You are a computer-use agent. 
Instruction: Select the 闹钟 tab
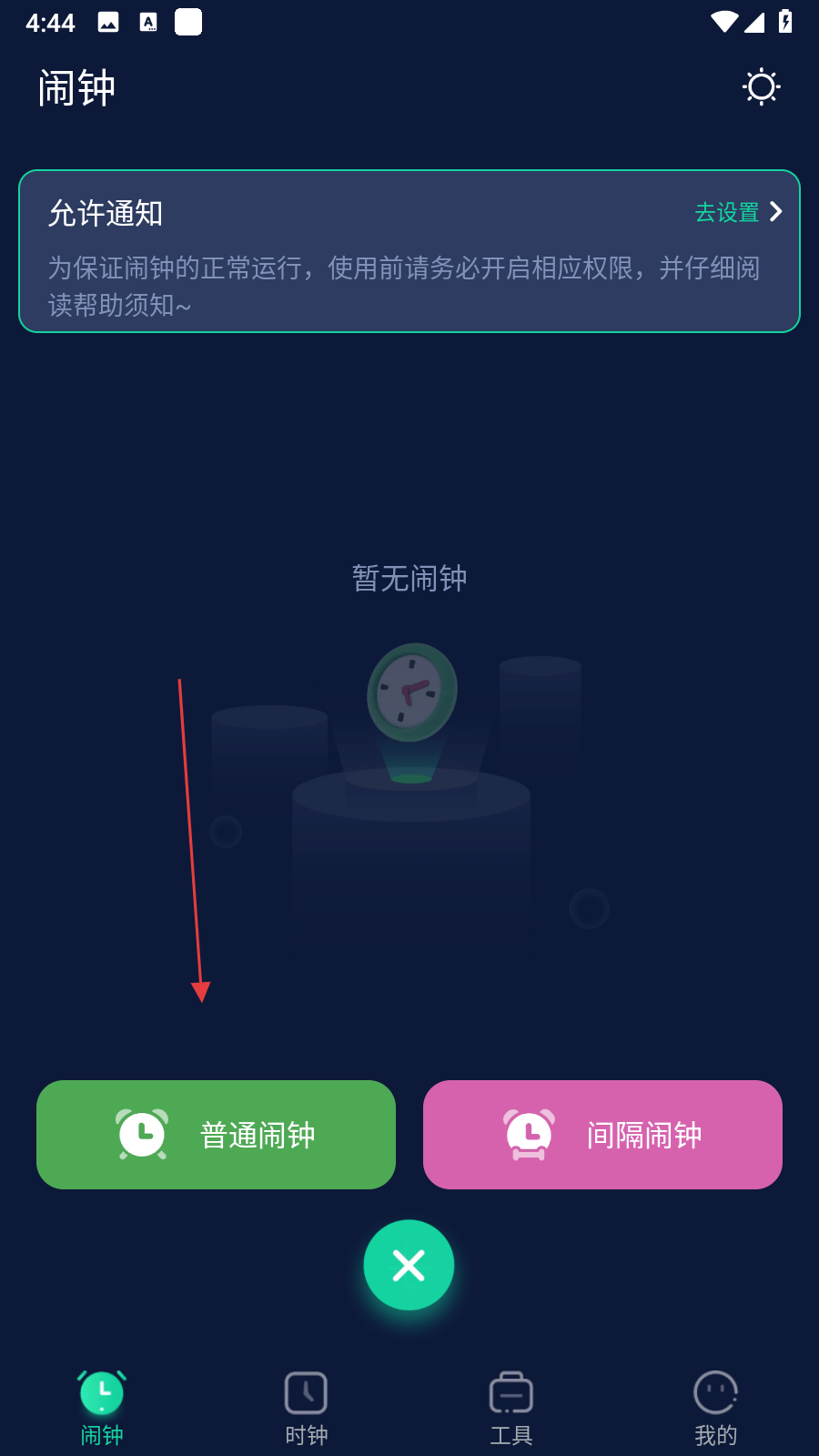[102, 1408]
